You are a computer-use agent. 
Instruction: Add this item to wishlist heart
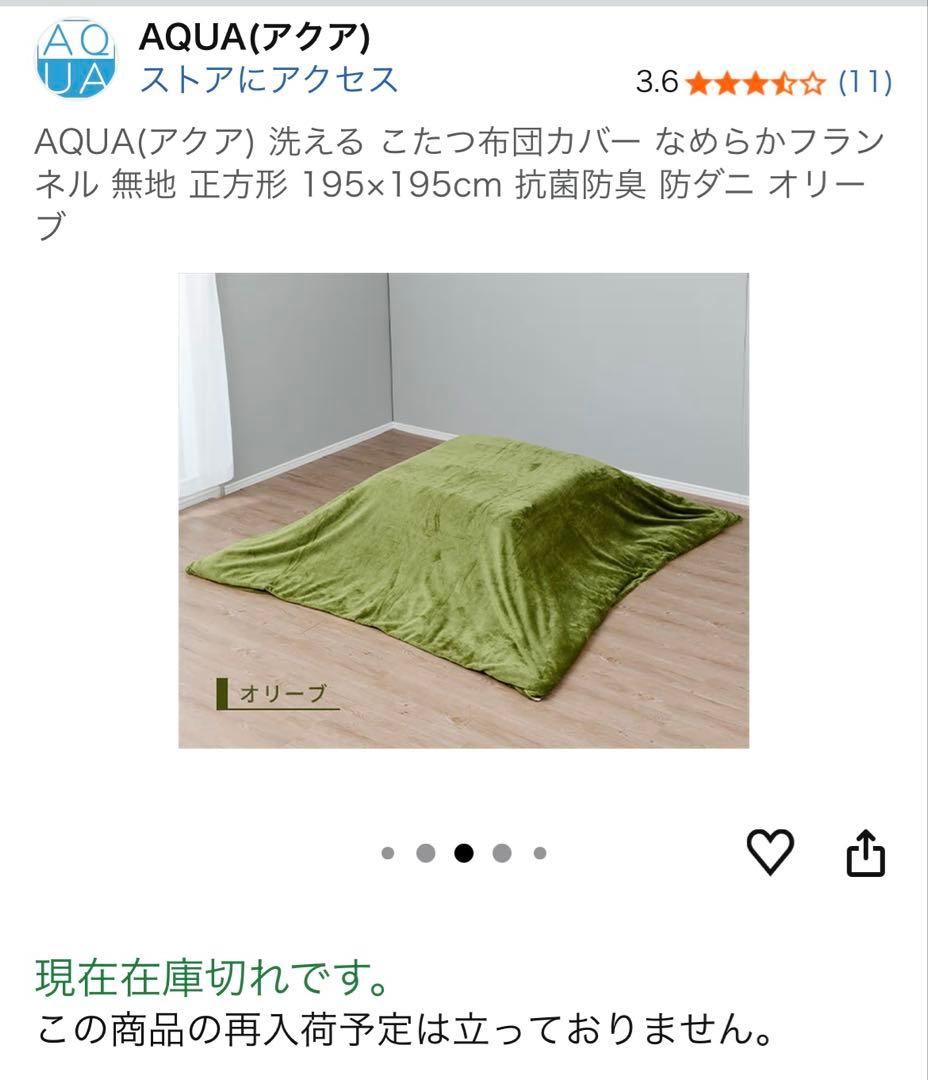click(x=771, y=853)
